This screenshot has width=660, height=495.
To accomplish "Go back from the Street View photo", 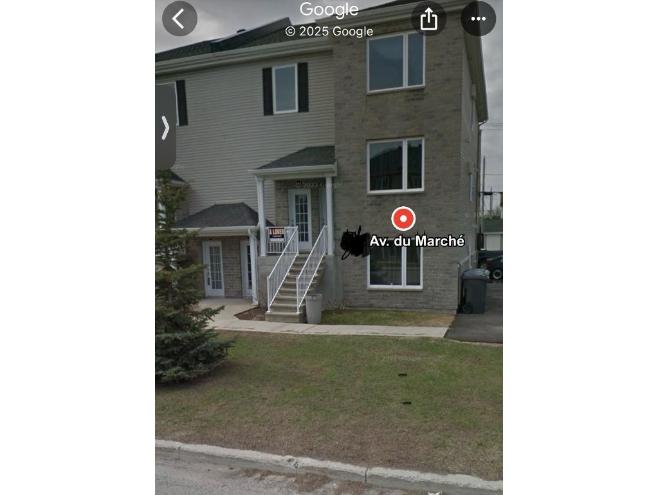I will point(180,18).
